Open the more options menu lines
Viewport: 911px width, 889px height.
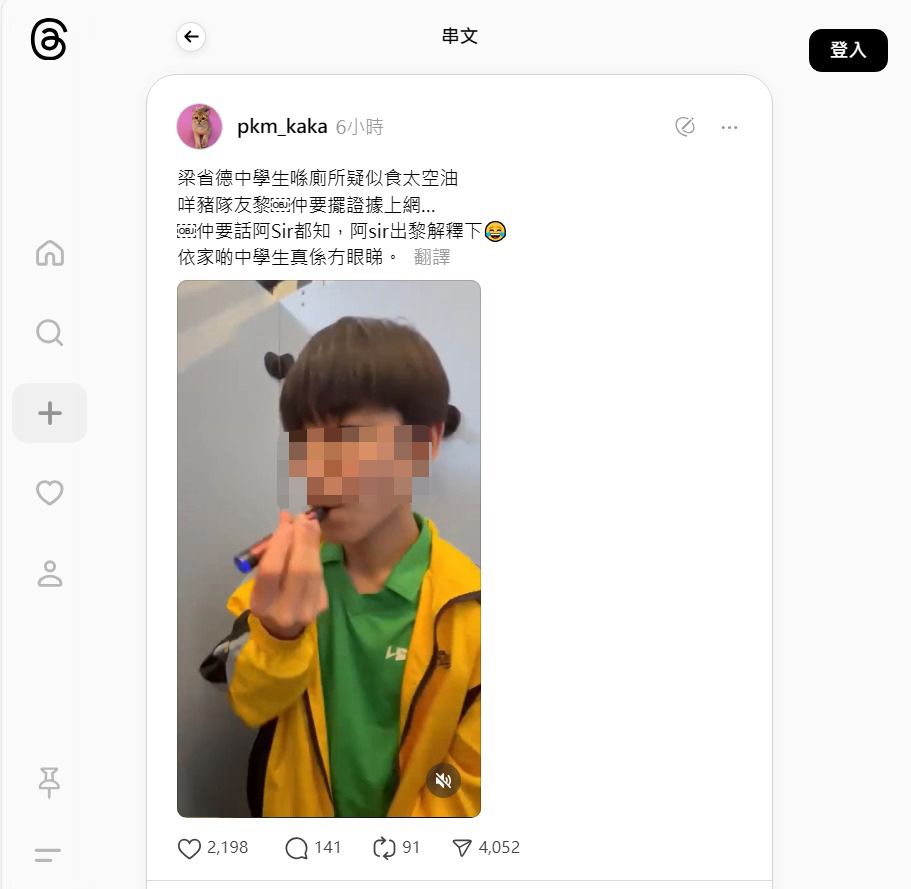48,855
